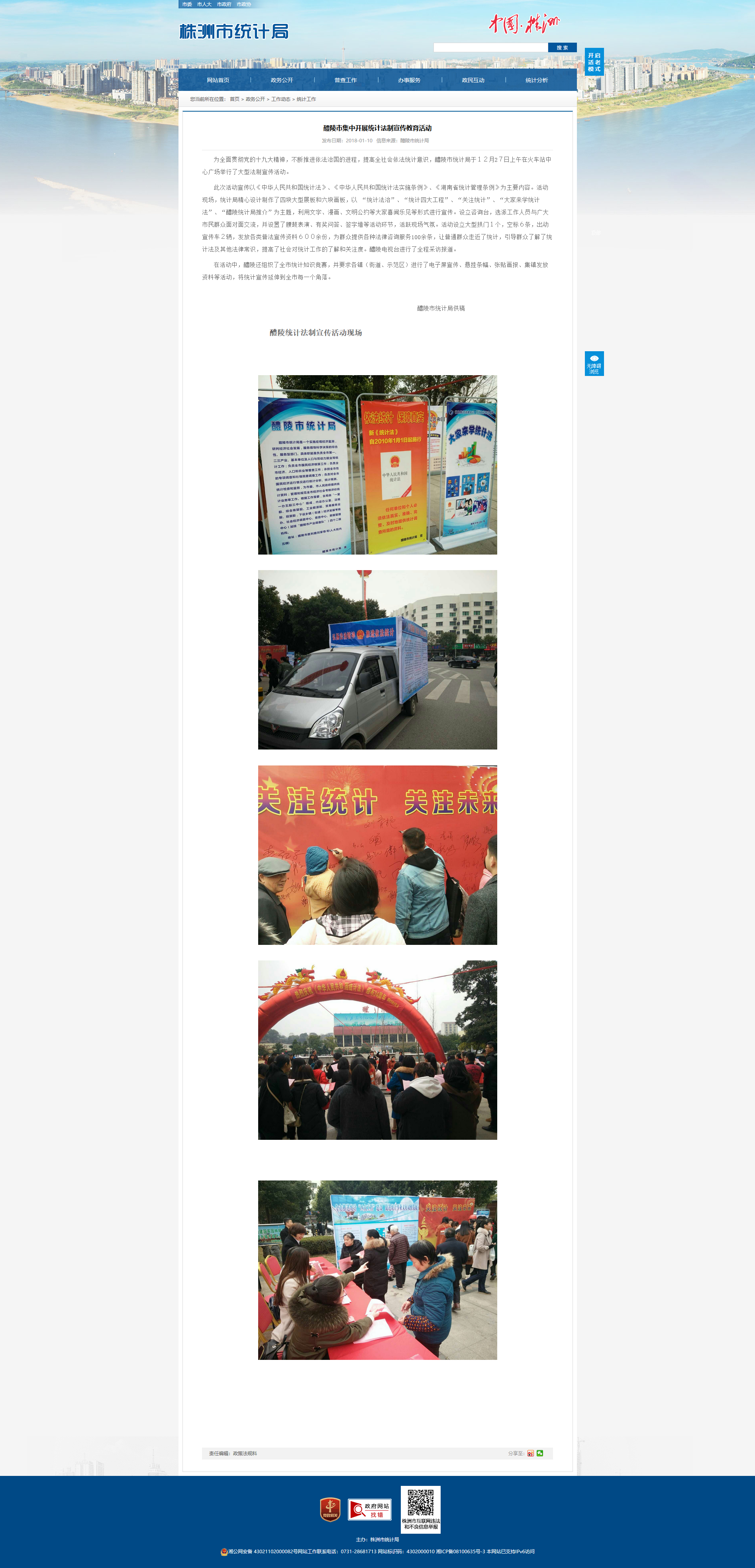Open the 市政府 top bar link
Viewport: 755px width, 1568px height.
(x=224, y=4)
